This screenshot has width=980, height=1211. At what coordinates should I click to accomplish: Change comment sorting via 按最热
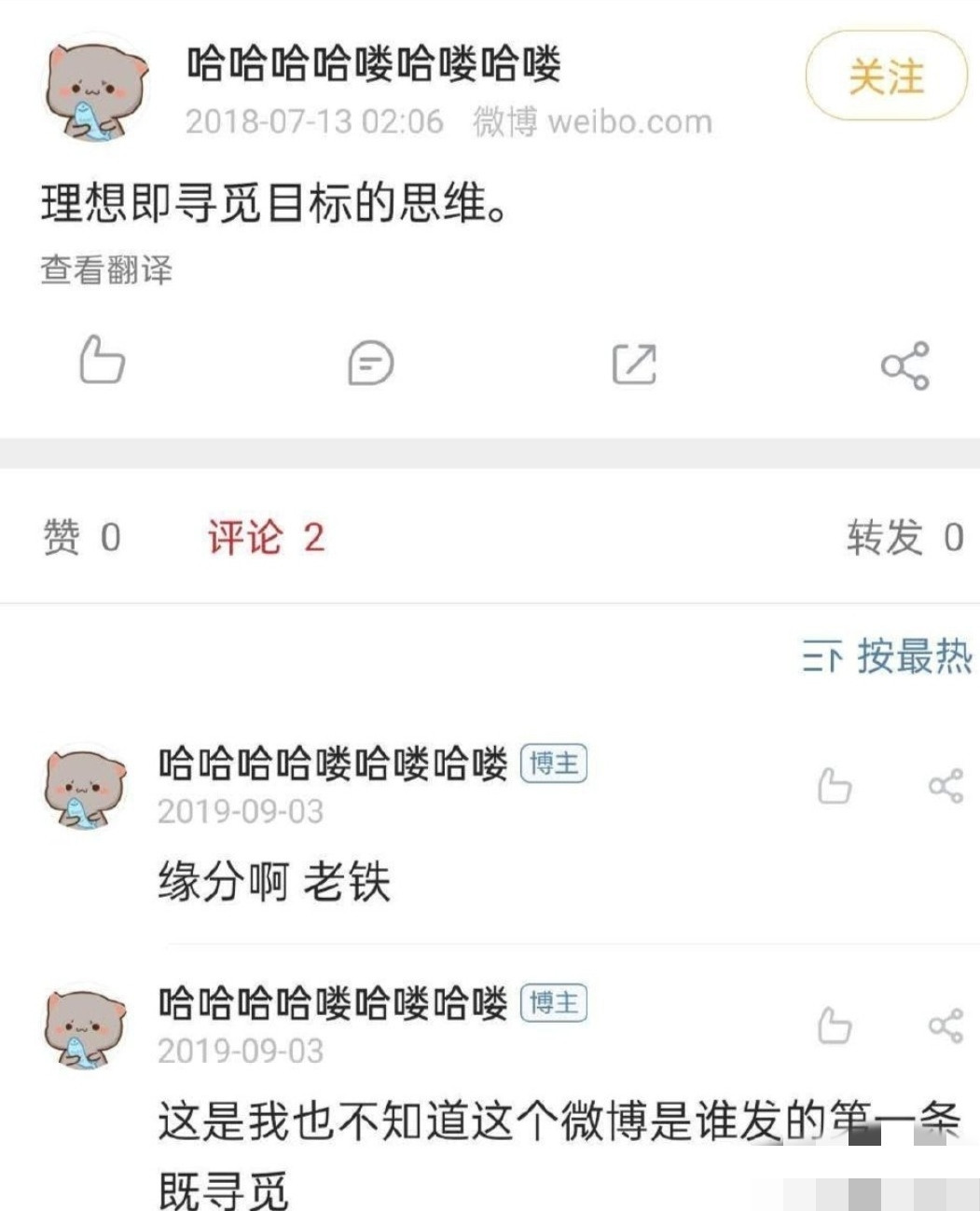pos(887,656)
